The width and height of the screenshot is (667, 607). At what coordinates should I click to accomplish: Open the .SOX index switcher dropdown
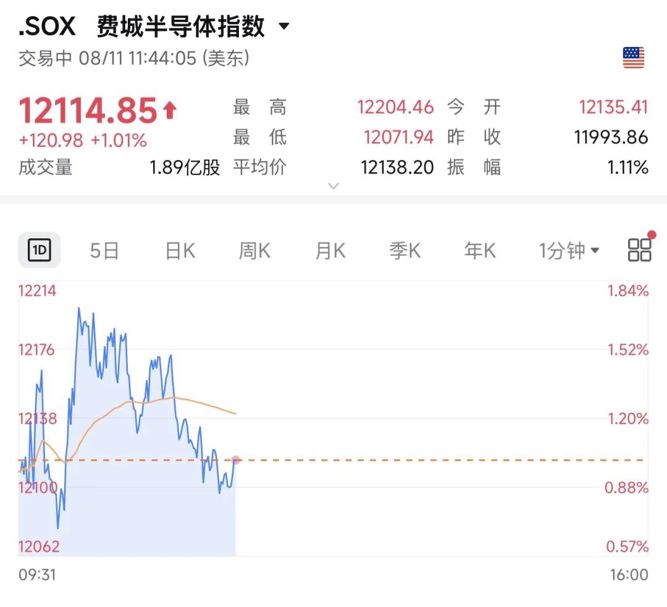(x=284, y=26)
